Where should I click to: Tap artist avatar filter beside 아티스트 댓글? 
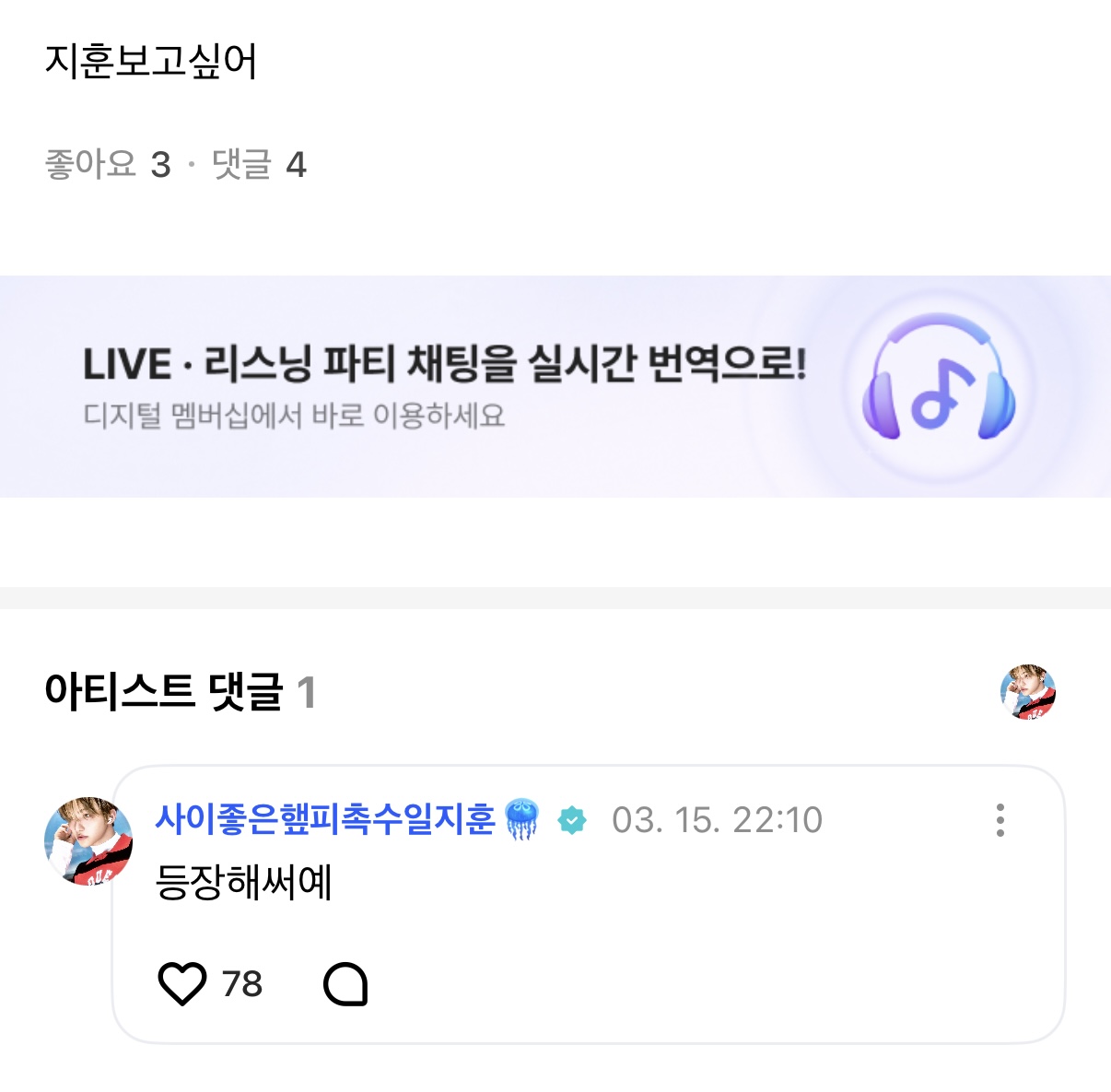pos(1027,691)
